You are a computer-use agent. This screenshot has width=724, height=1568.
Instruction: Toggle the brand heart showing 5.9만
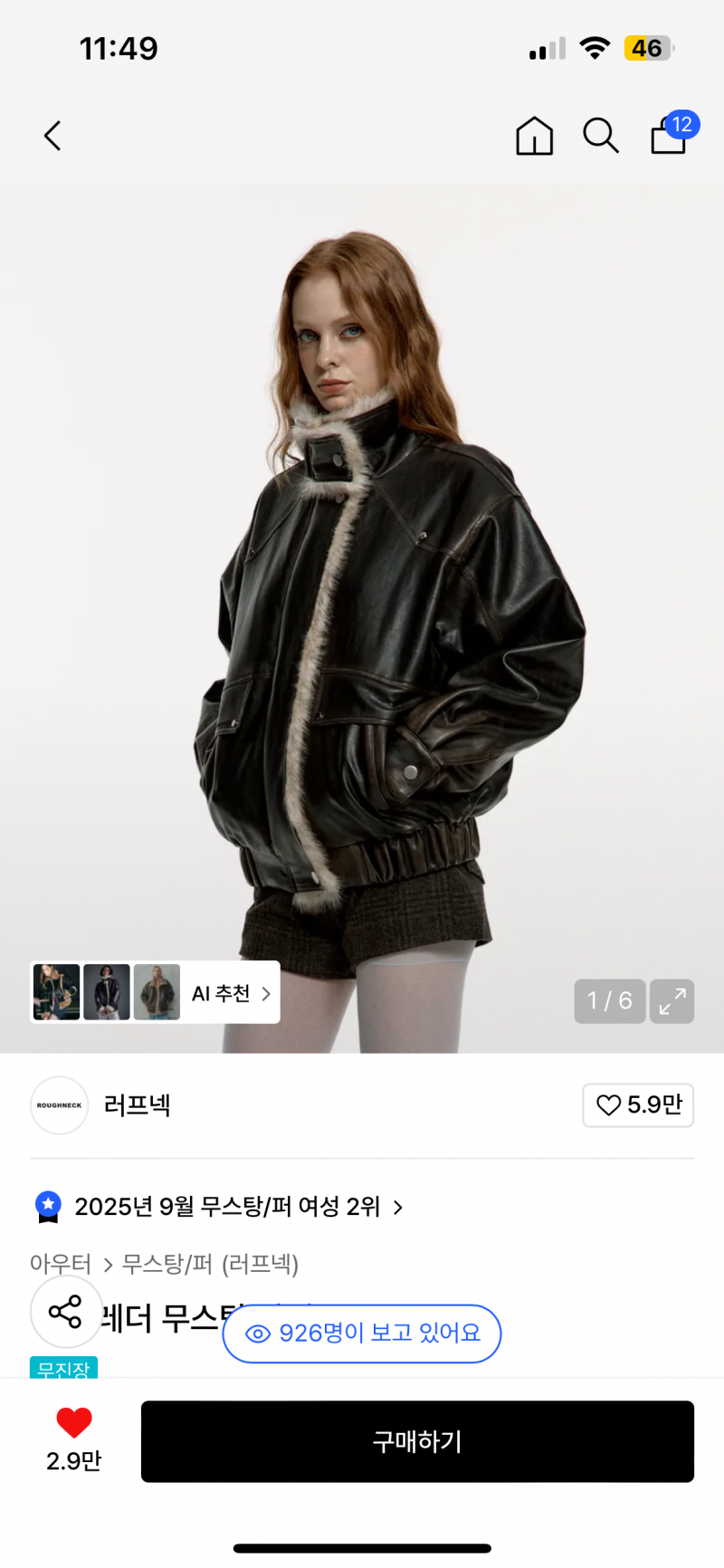pos(638,1105)
